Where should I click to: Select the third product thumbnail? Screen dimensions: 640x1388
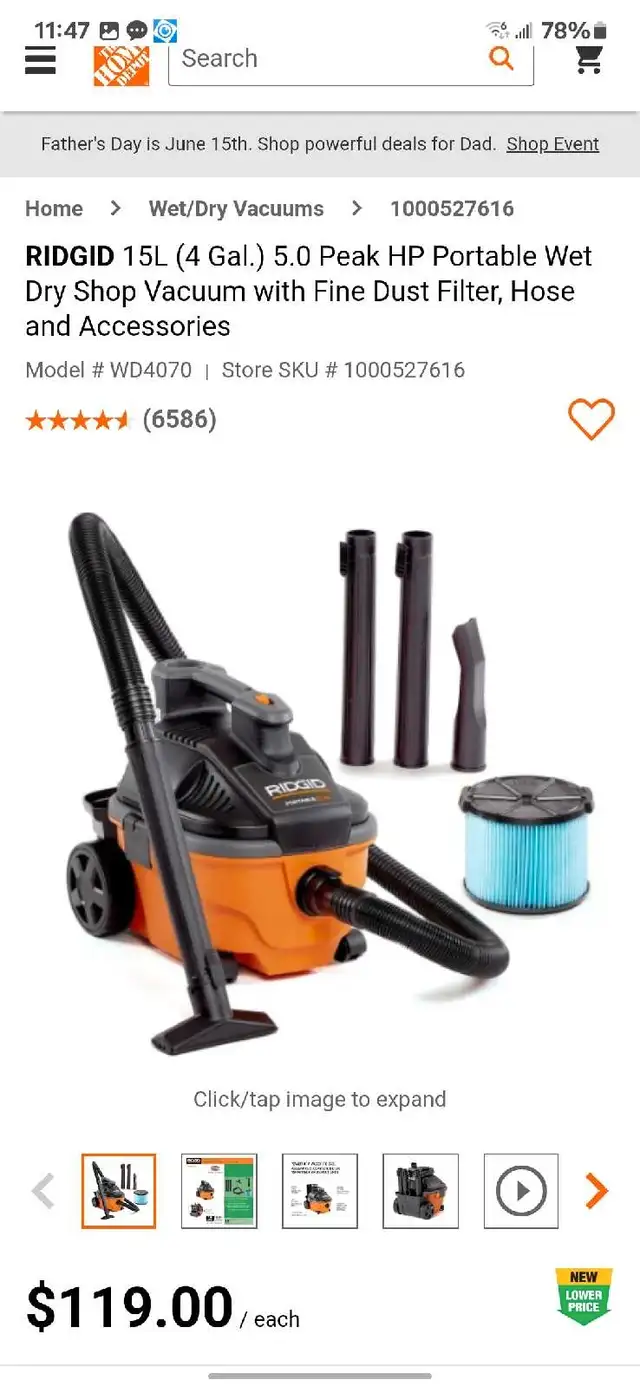320,1191
